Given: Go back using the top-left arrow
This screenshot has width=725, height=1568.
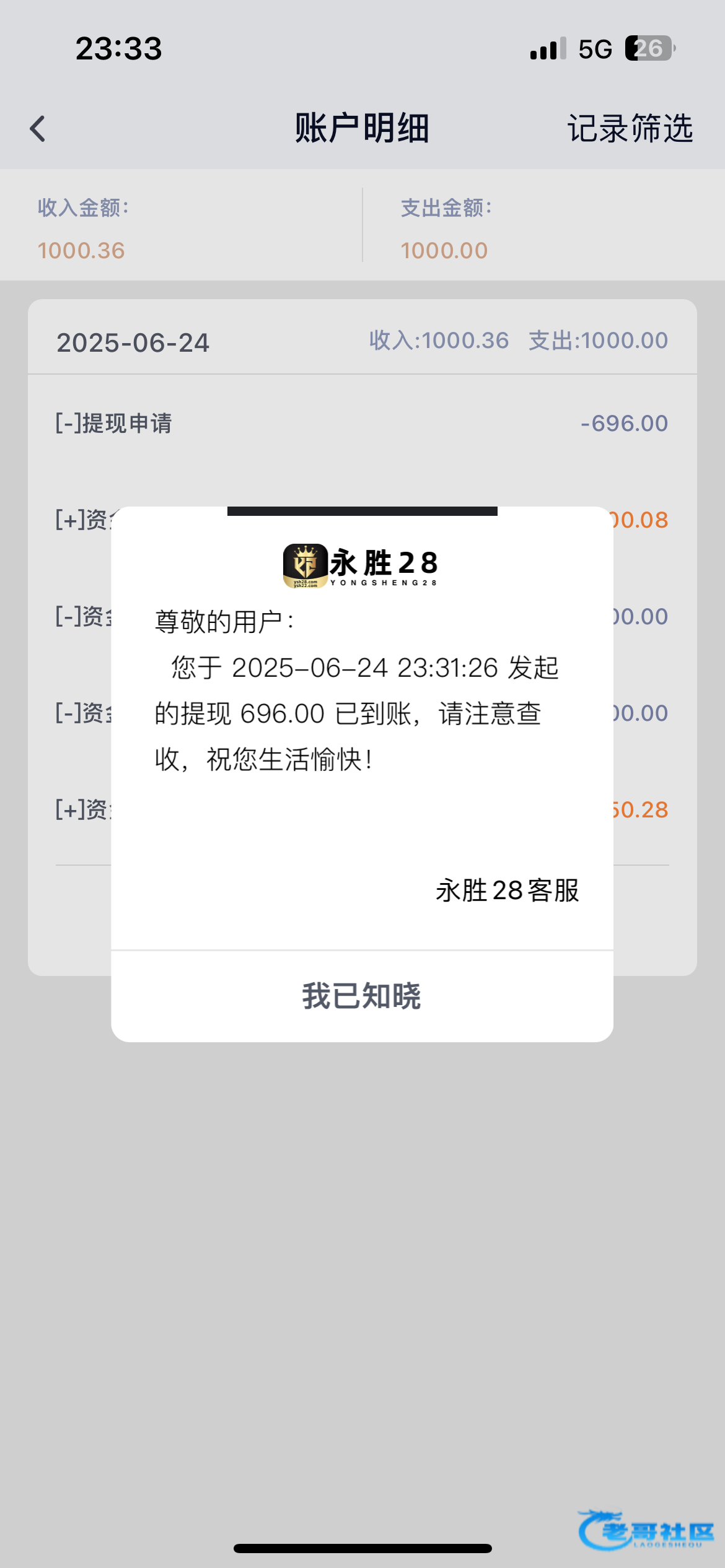Looking at the screenshot, I should (x=38, y=129).
